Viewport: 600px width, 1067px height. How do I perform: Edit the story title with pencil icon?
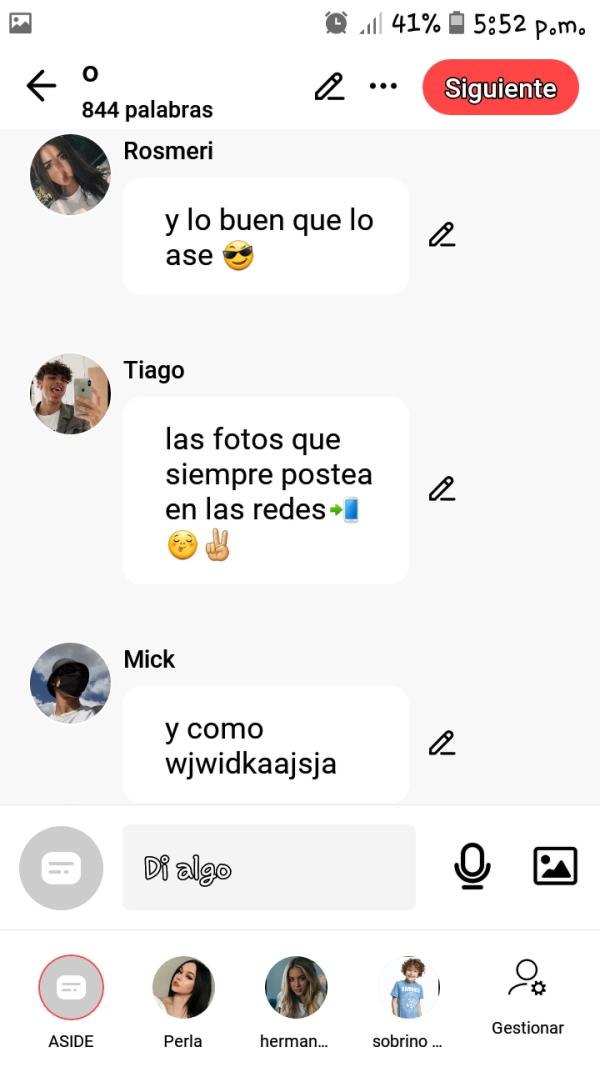click(x=329, y=87)
